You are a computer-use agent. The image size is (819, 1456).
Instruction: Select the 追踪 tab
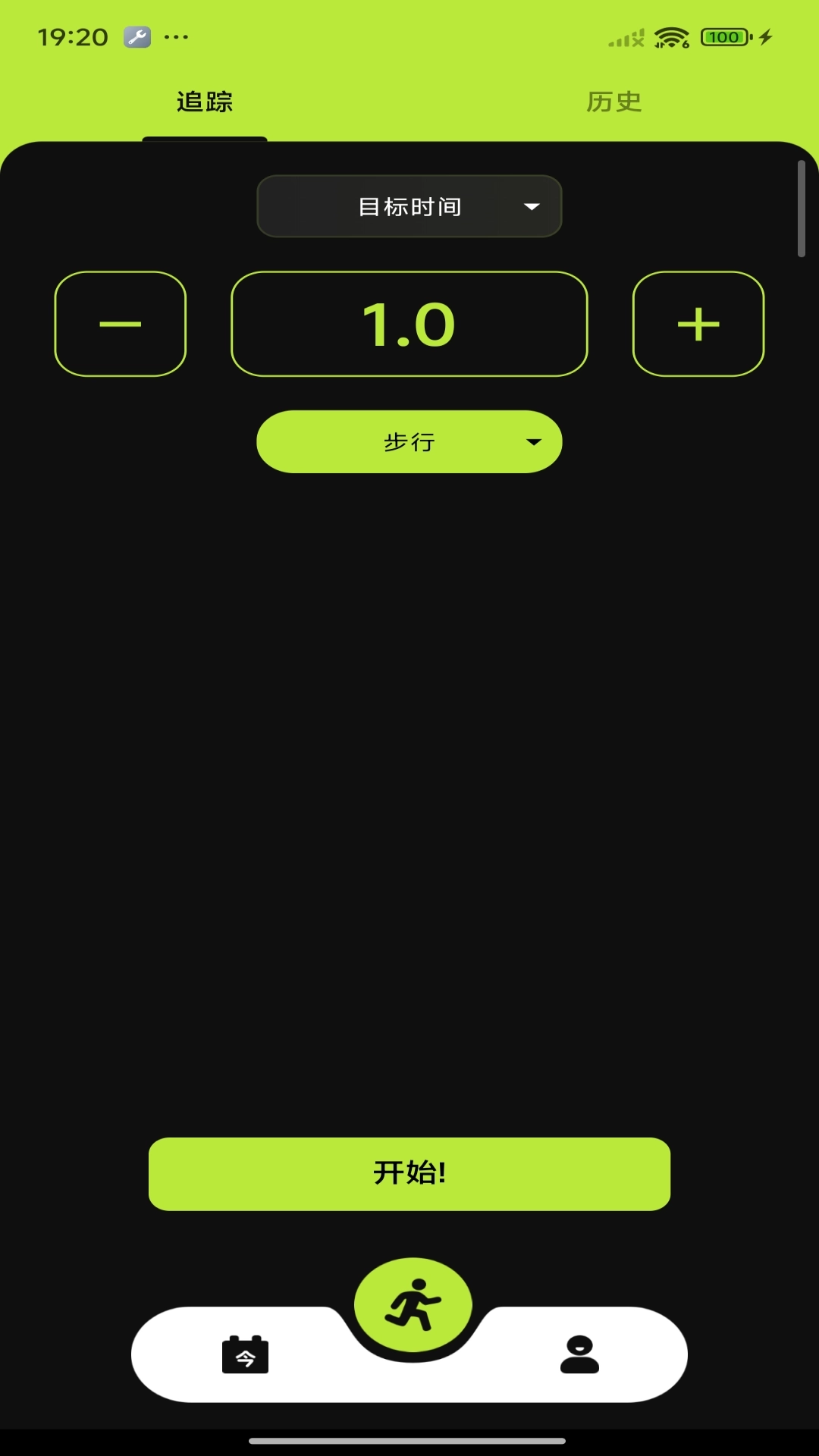[x=205, y=102]
